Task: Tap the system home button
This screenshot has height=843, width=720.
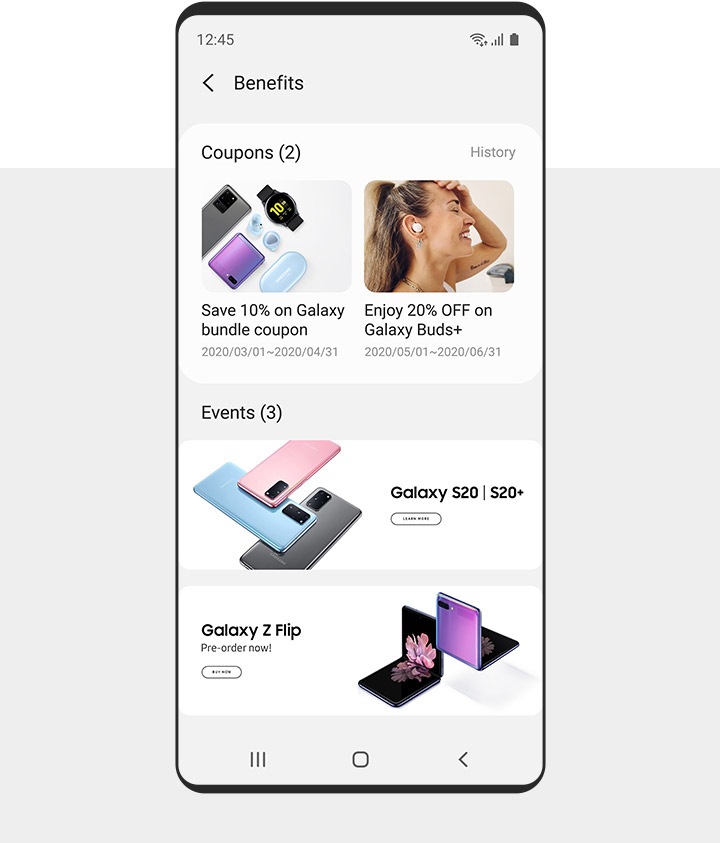Action: [x=361, y=760]
